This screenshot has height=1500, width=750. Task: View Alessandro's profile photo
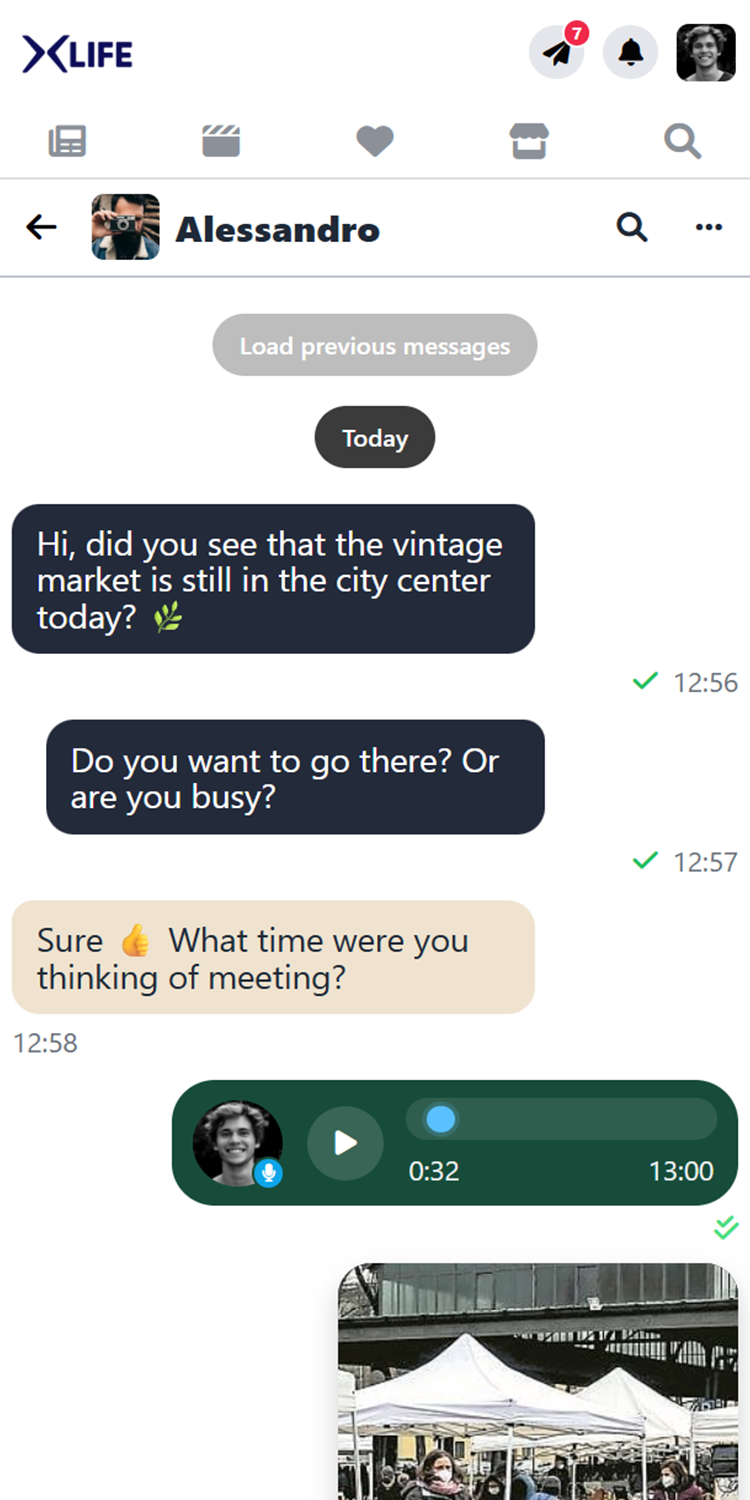coord(126,227)
